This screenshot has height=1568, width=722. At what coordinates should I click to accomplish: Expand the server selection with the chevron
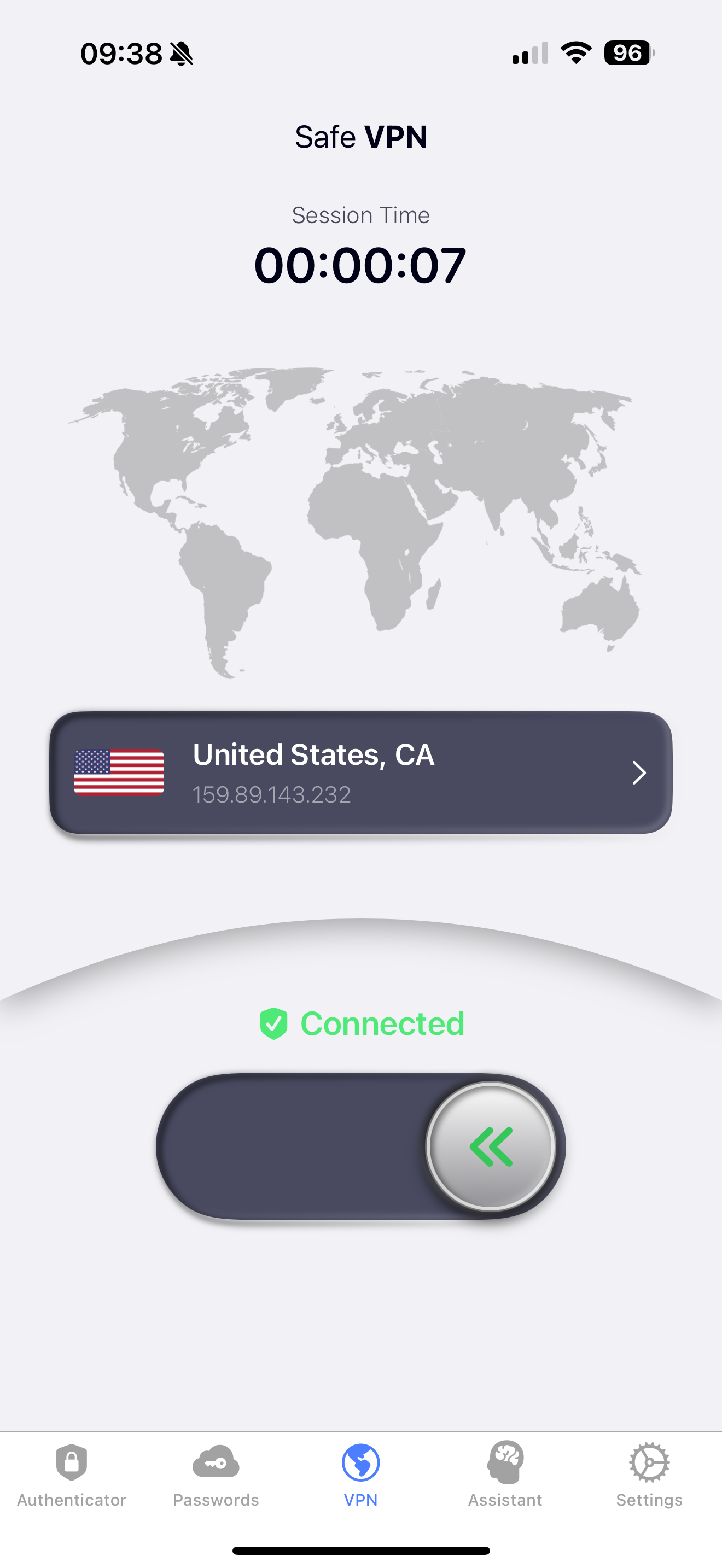[x=639, y=773]
